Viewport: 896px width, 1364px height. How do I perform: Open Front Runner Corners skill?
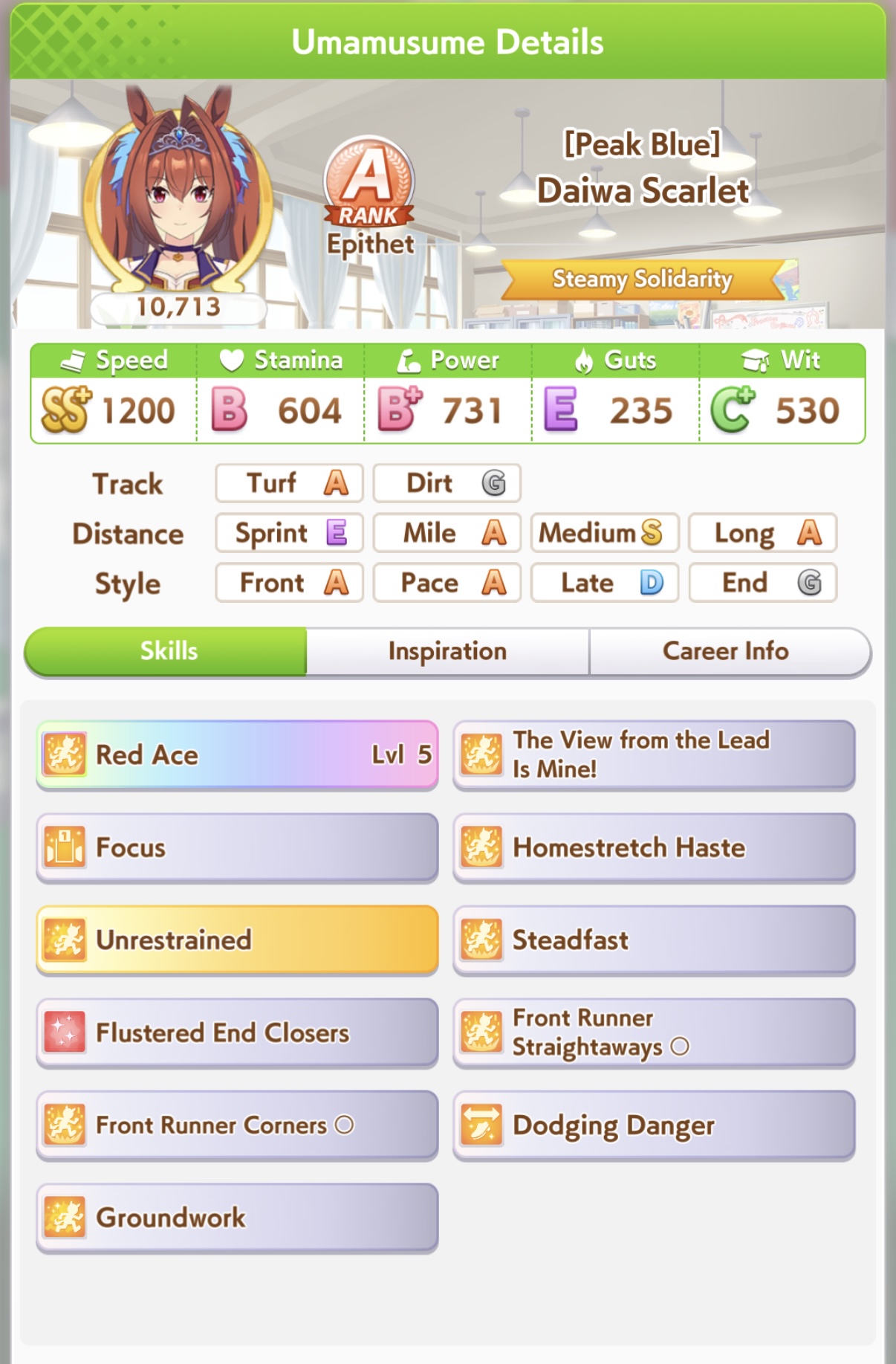pos(237,1125)
